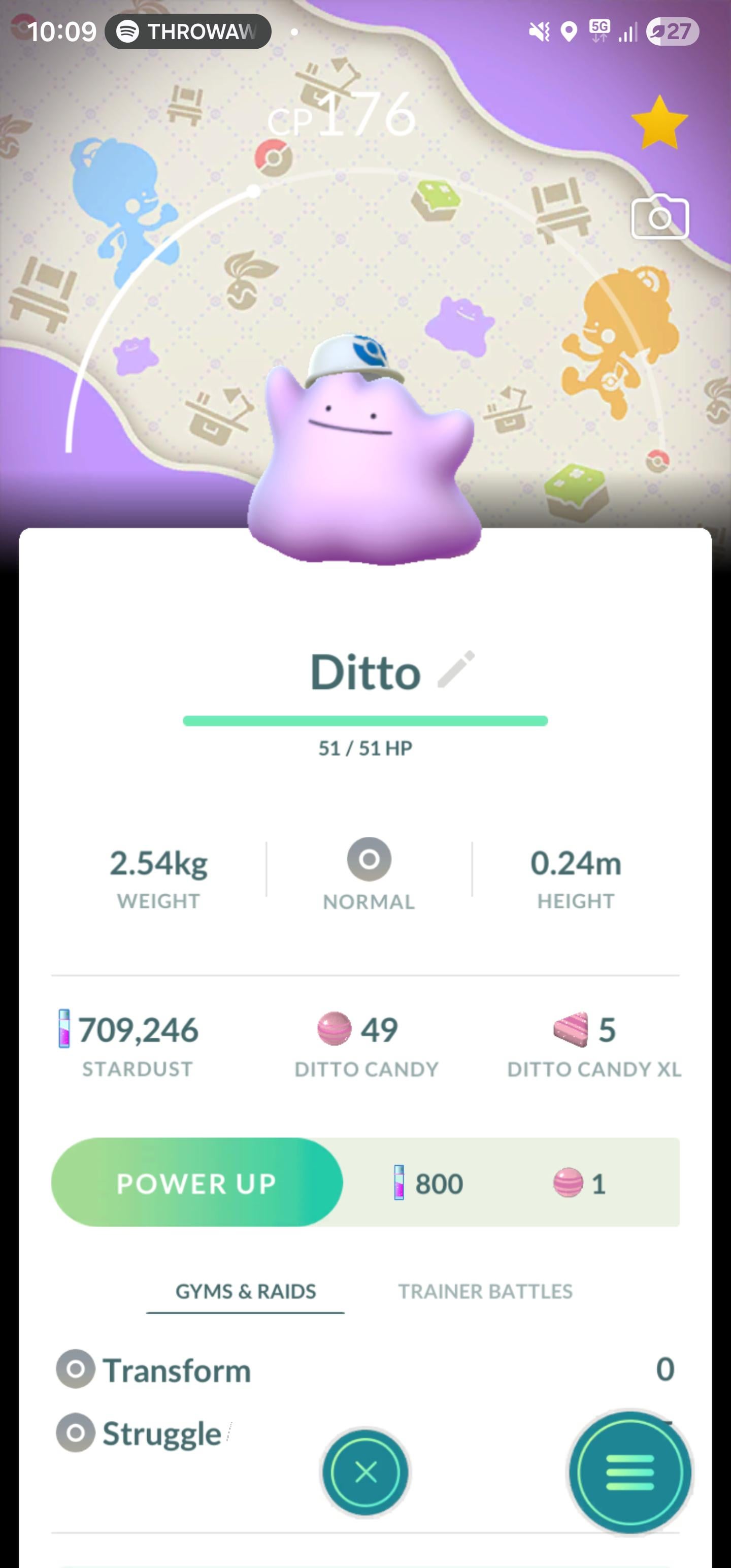Image resolution: width=731 pixels, height=1568 pixels.
Task: Open the Pokémon options menu
Action: point(630,1473)
